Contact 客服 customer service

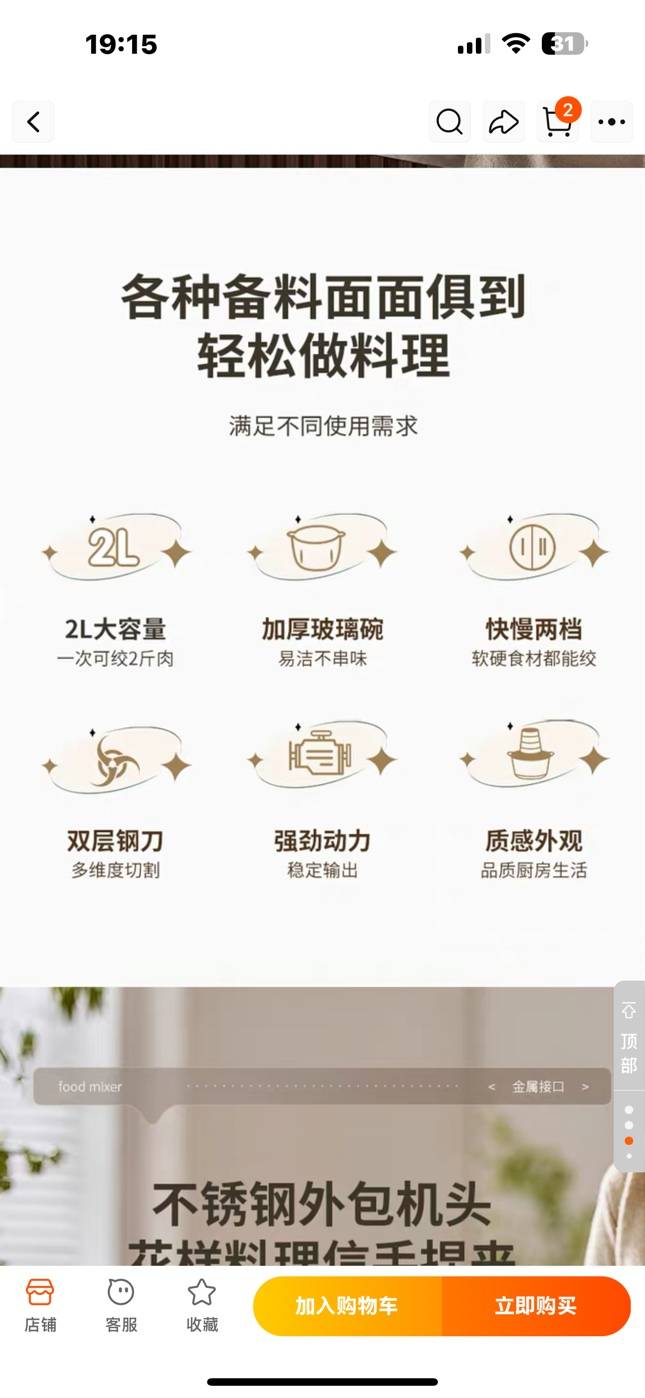121,1305
